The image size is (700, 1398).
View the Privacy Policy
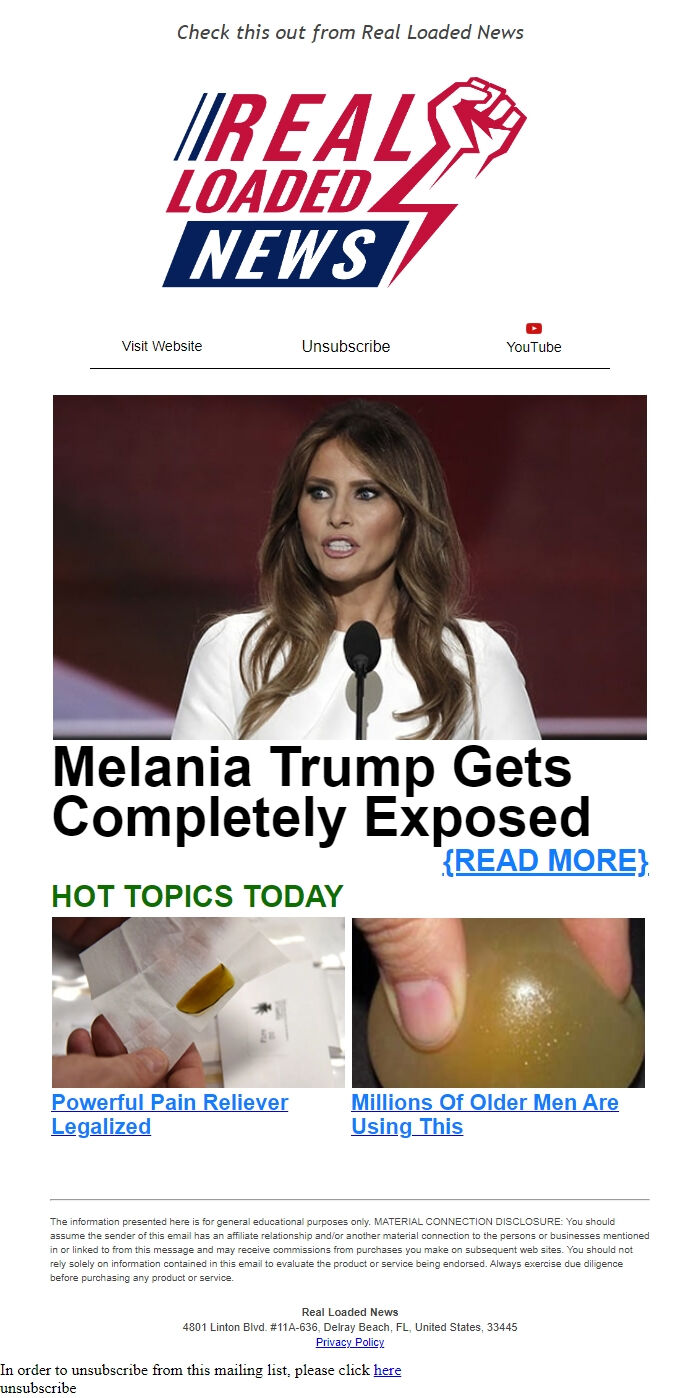point(350,1342)
